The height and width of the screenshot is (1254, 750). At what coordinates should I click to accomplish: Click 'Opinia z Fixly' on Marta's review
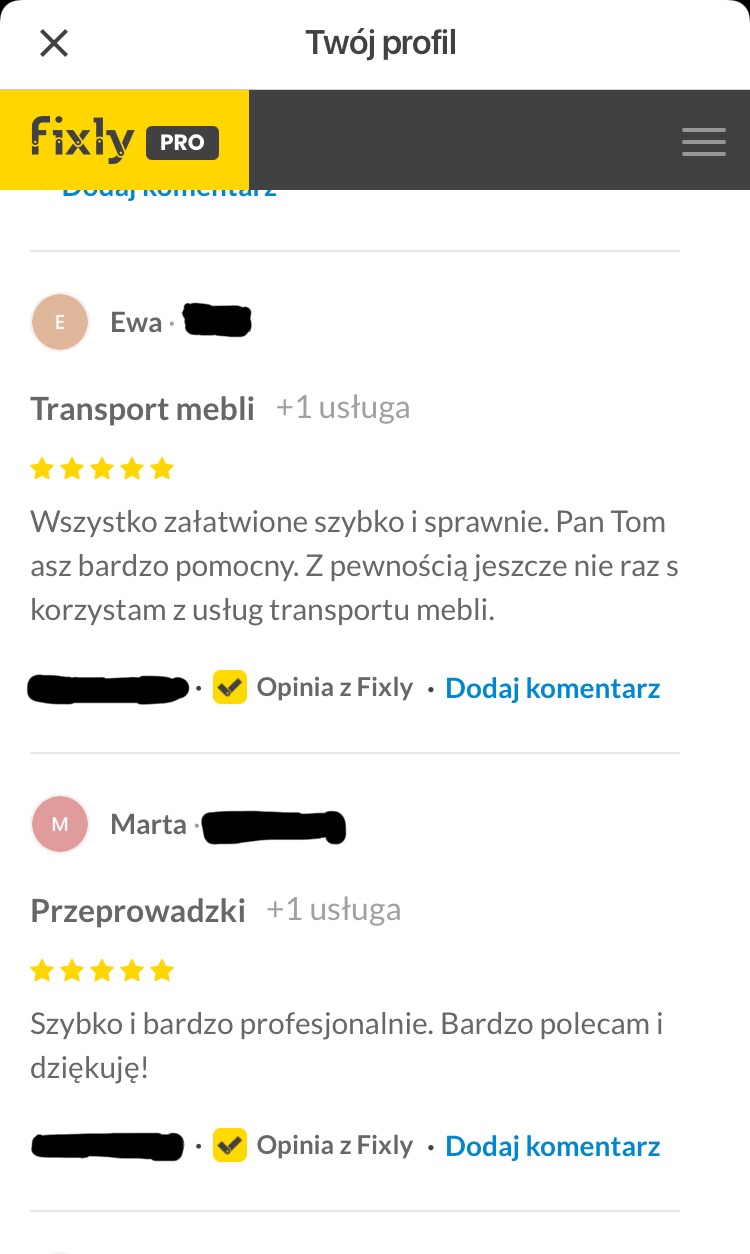click(335, 1145)
